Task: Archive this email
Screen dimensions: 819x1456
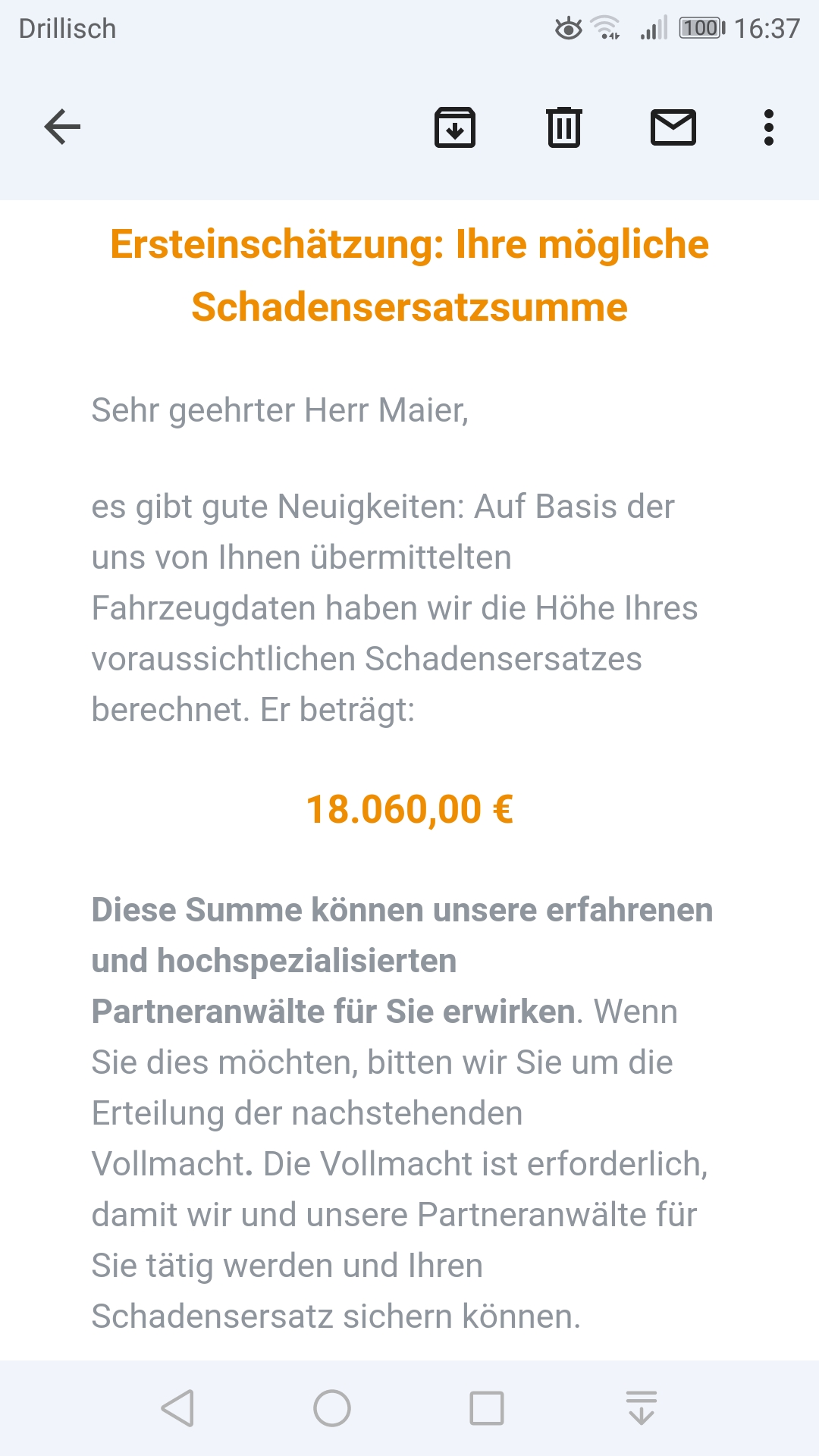Action: click(x=454, y=127)
